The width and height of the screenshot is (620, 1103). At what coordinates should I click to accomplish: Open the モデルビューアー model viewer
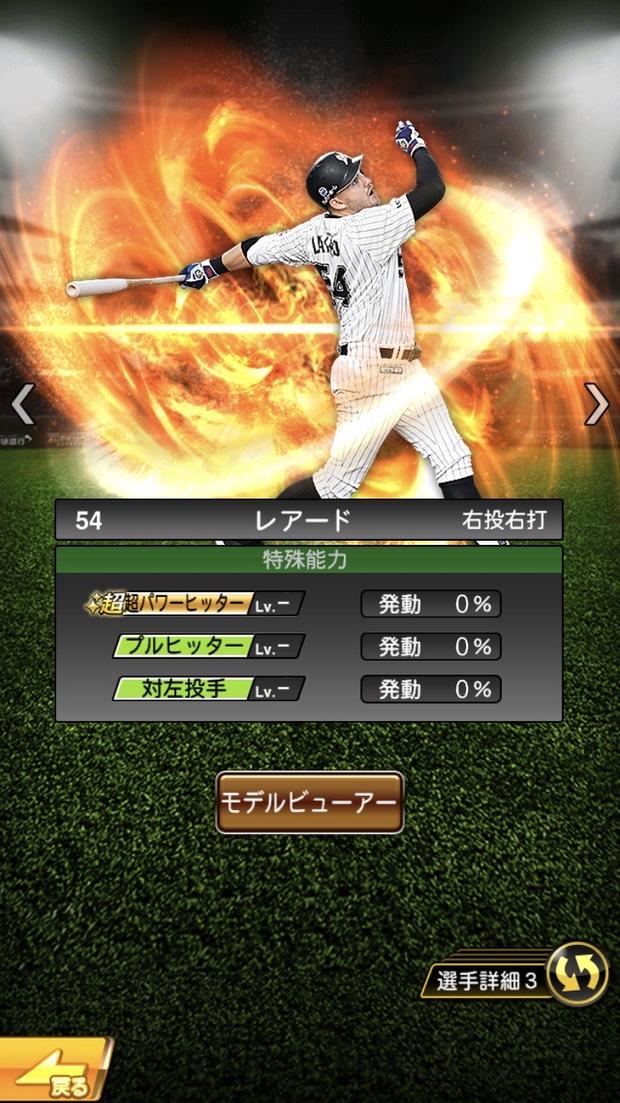click(x=309, y=803)
